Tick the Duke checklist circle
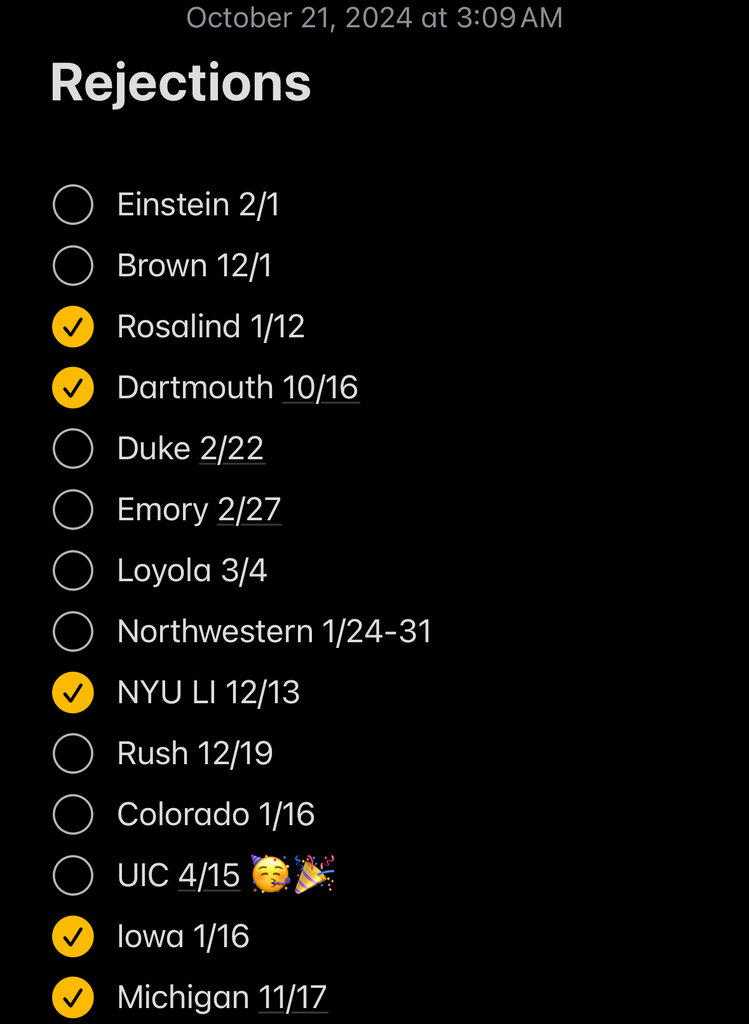 pos(73,449)
